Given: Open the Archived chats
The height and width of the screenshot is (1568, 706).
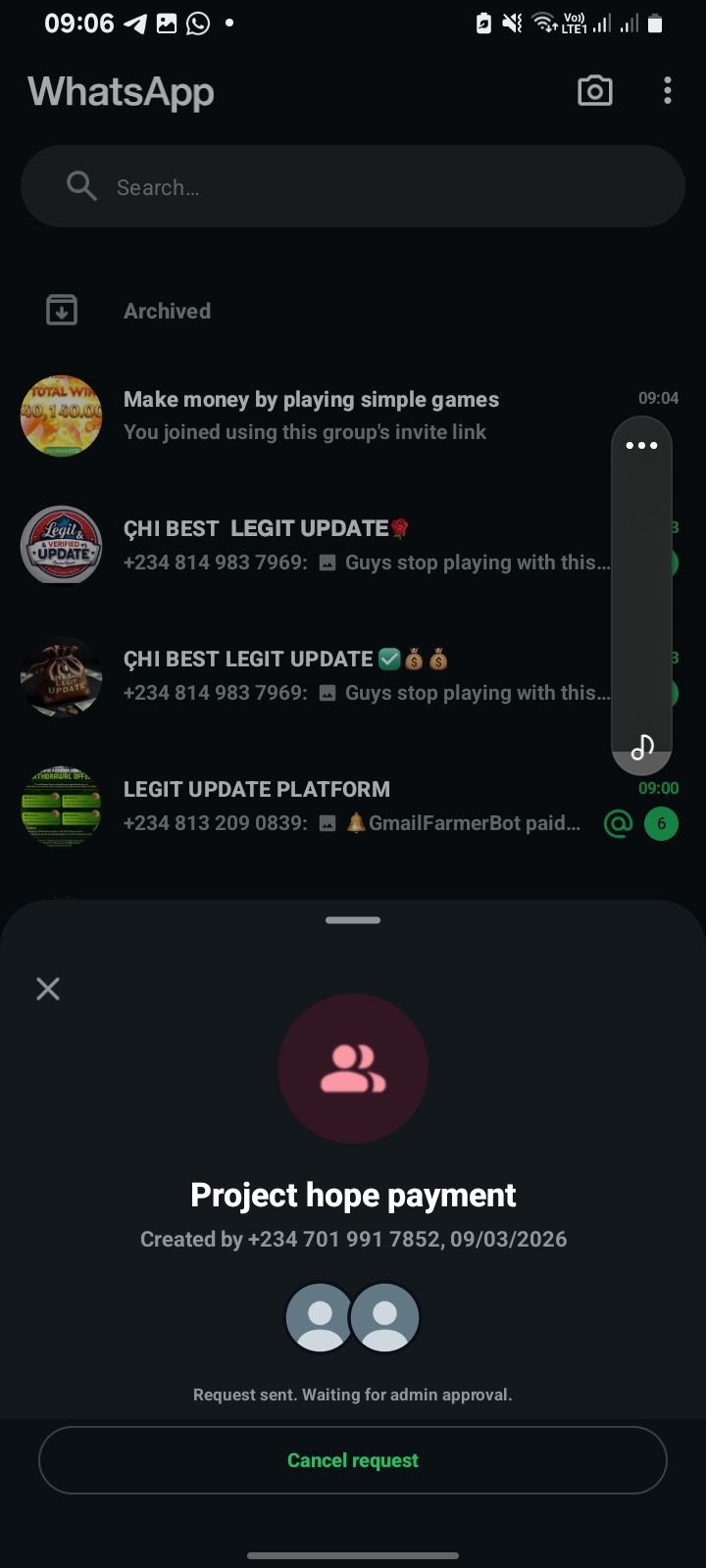Looking at the screenshot, I should tap(167, 312).
